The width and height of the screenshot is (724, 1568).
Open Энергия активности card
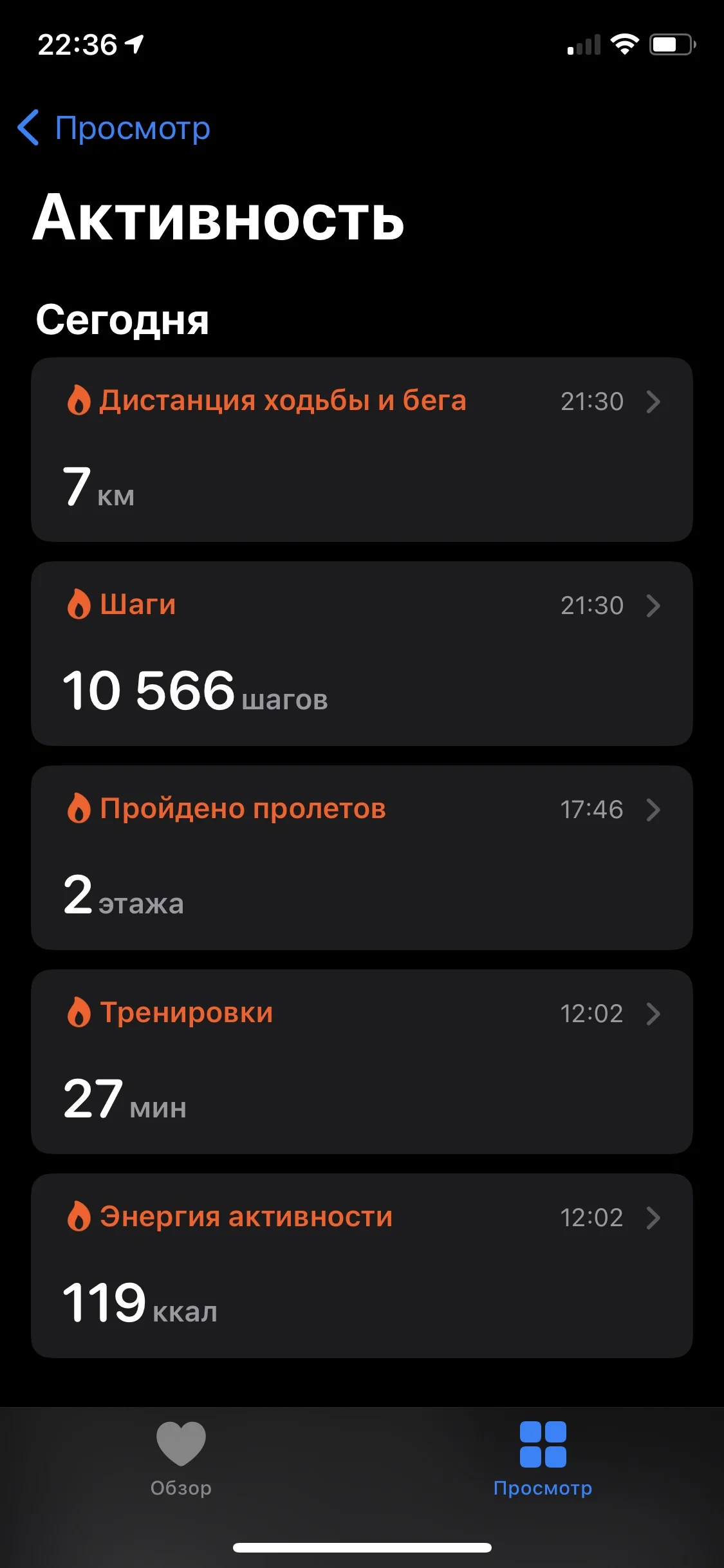(362, 1265)
